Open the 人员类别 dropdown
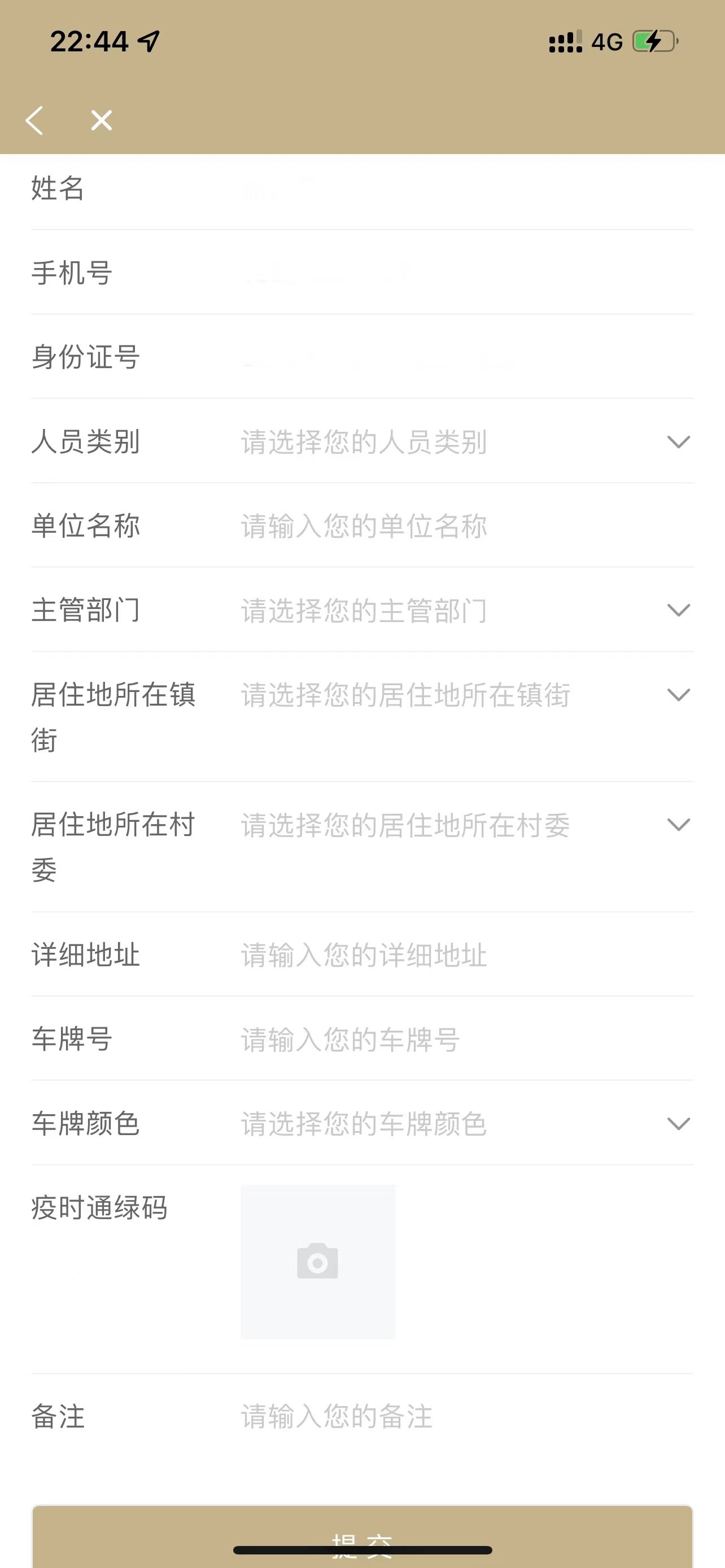Image resolution: width=725 pixels, height=1568 pixels. 462,442
